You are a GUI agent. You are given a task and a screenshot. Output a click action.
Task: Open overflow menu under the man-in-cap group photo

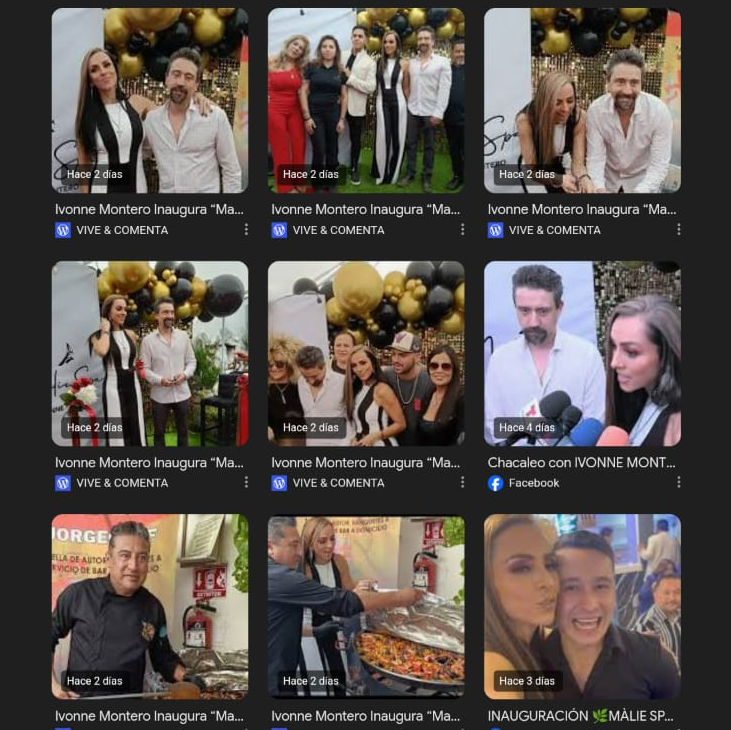tap(462, 482)
